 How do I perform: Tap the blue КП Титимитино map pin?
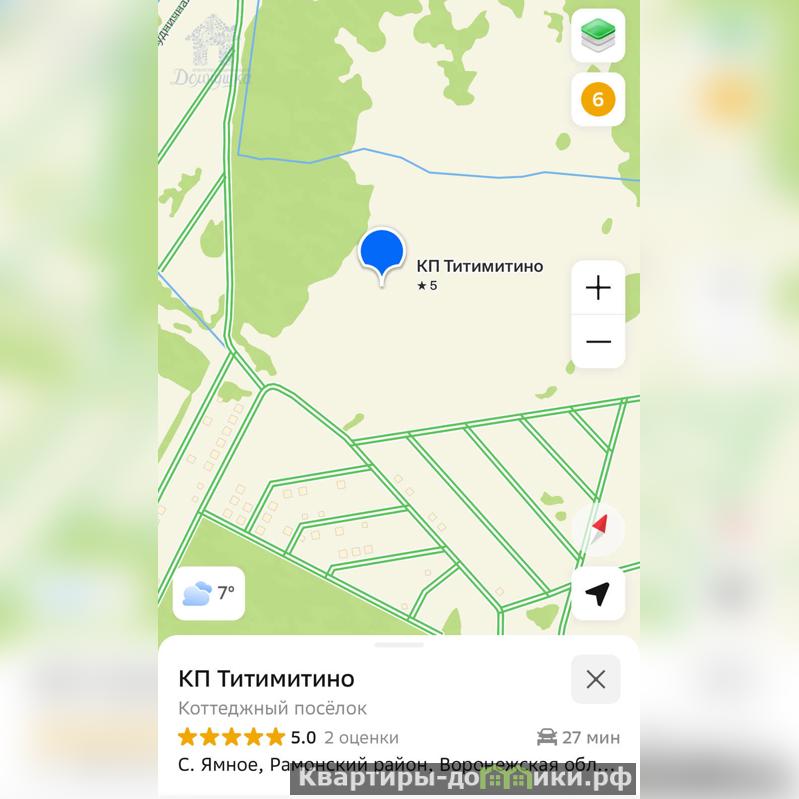pyautogui.click(x=381, y=253)
